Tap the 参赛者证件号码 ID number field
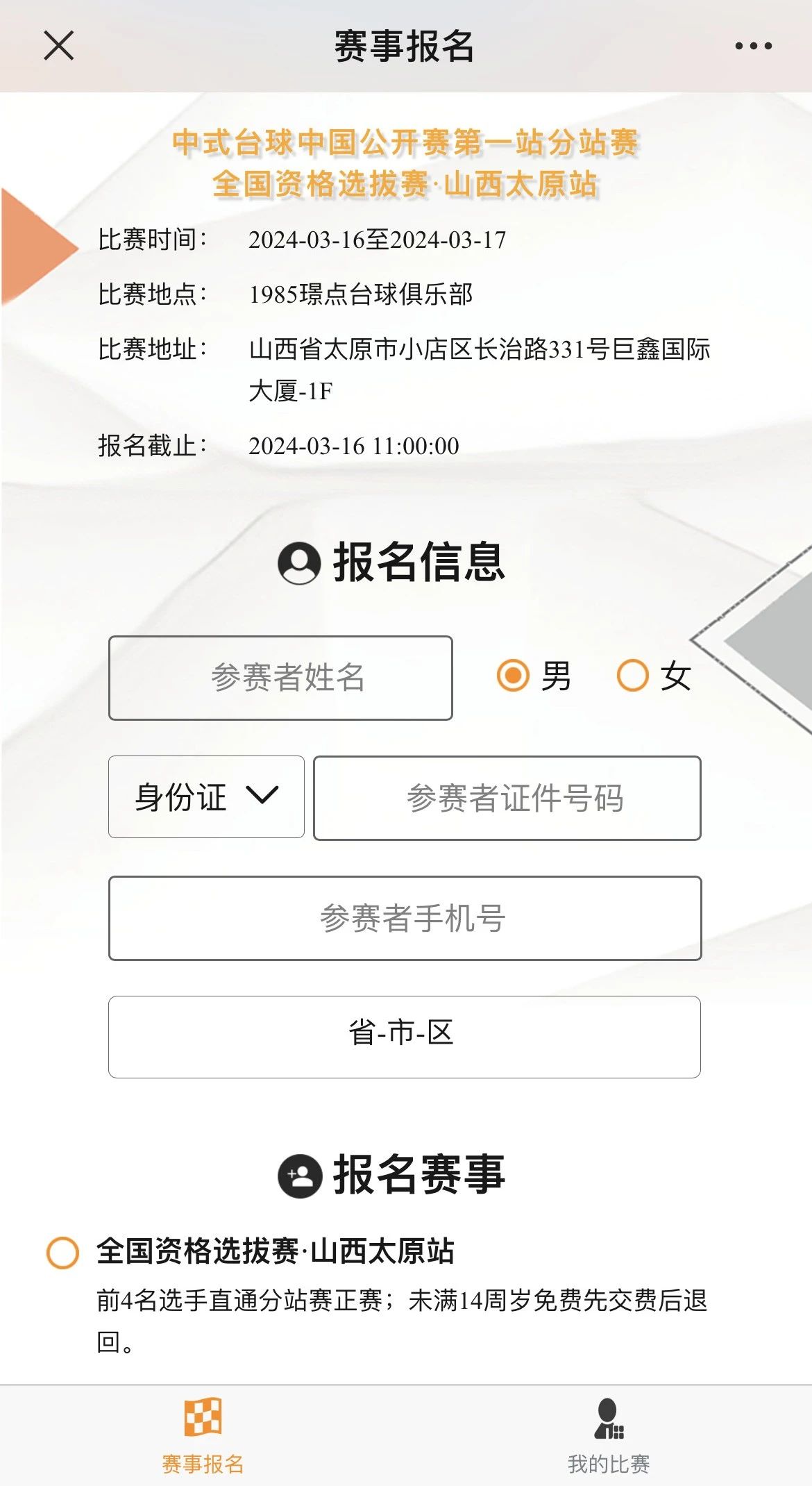The height and width of the screenshot is (1486, 812). point(507,799)
